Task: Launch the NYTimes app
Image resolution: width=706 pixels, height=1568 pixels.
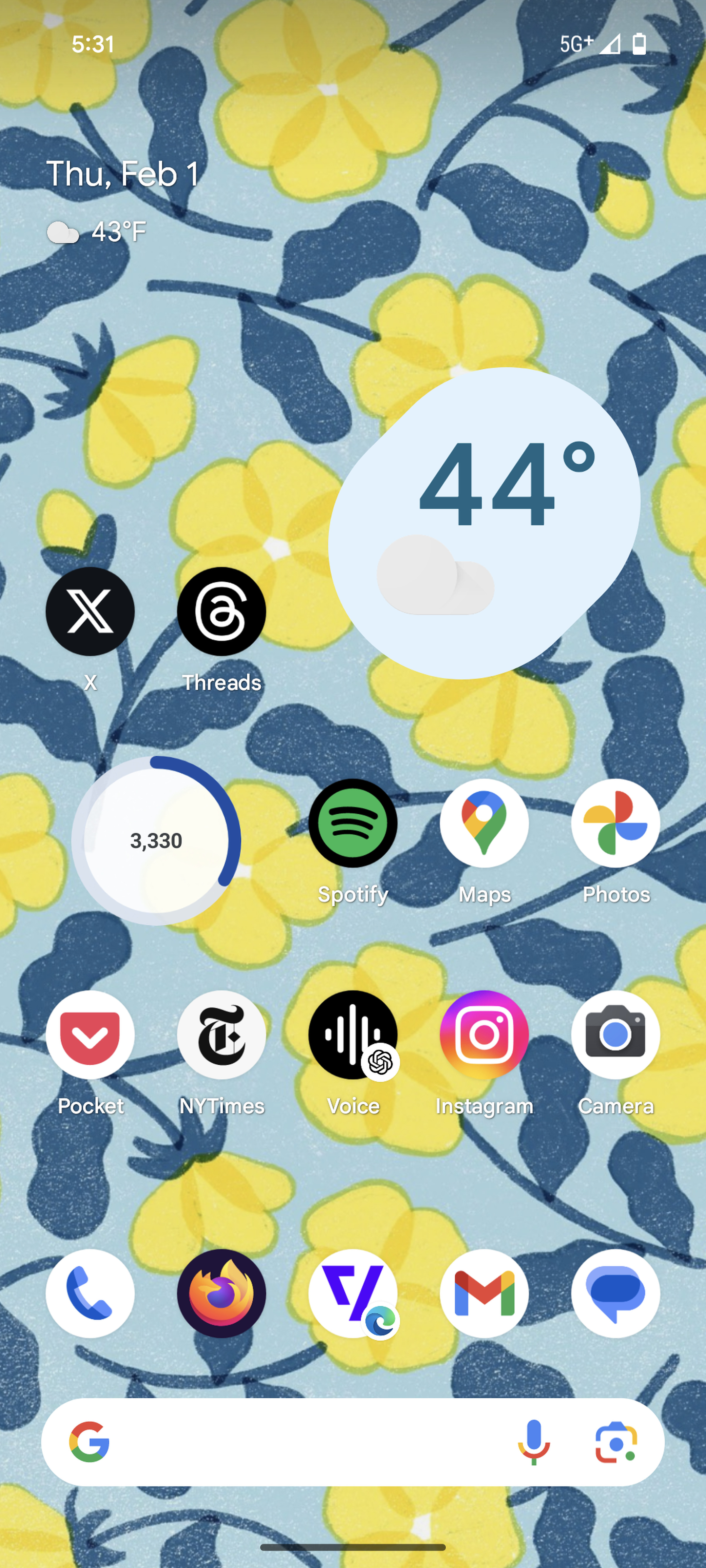Action: [221, 1035]
